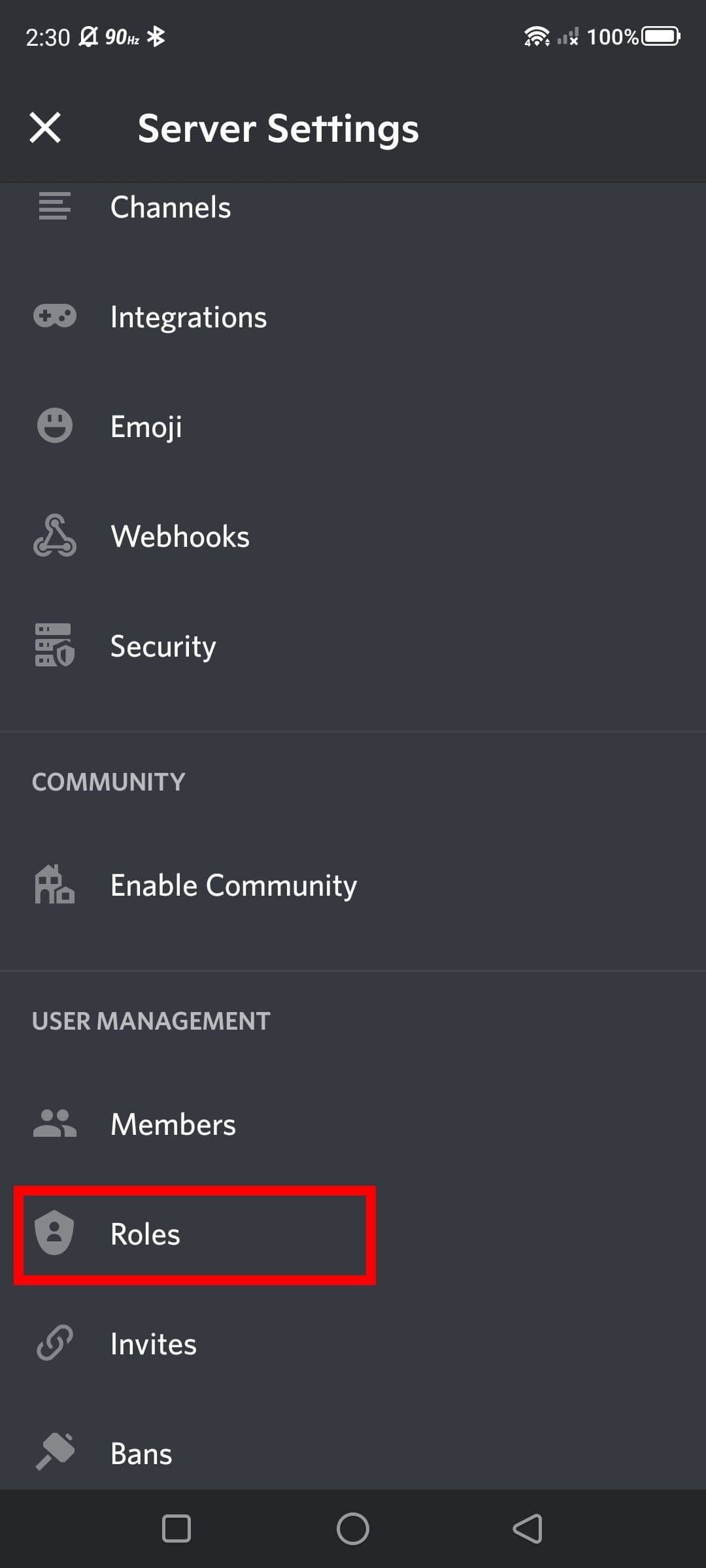The width and height of the screenshot is (706, 1568).
Task: Open the recent apps view
Action: 176,1529
